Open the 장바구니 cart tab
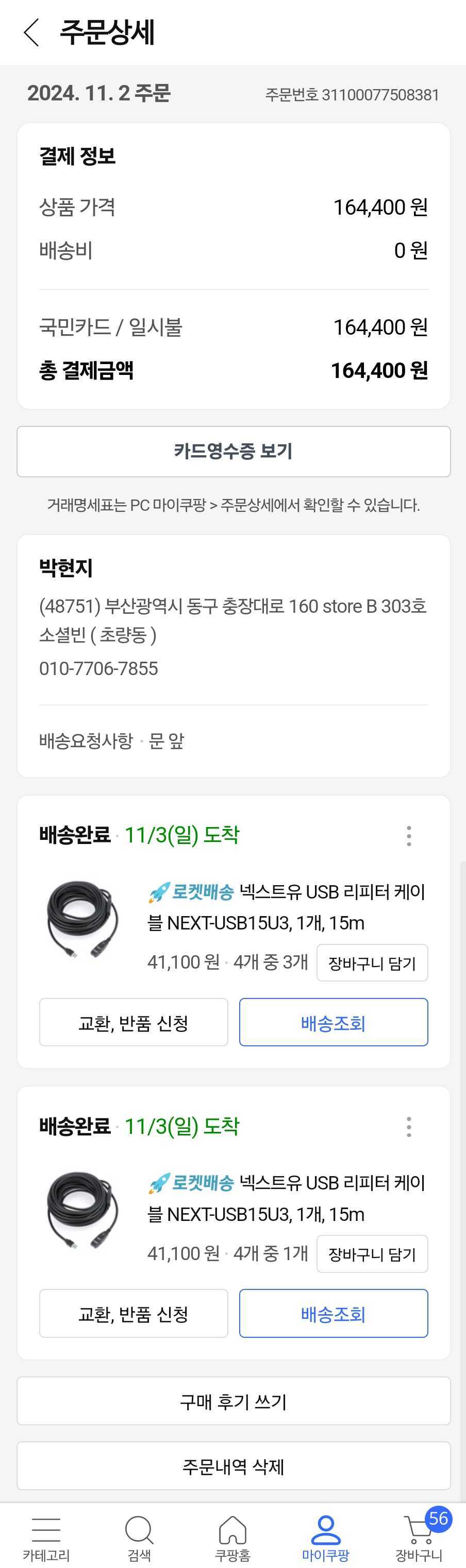 tap(419, 1538)
